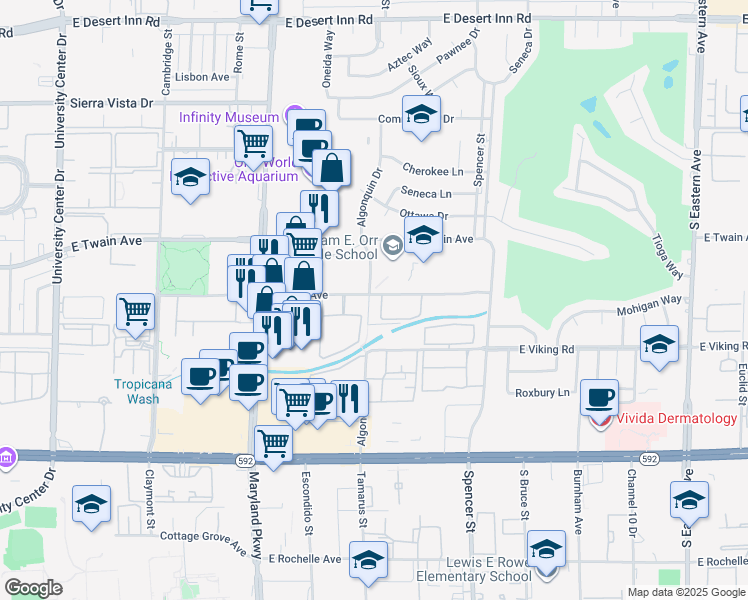The image size is (748, 600).
Task: Tap school marker near Claymont St bottom left
Action: coord(92,503)
